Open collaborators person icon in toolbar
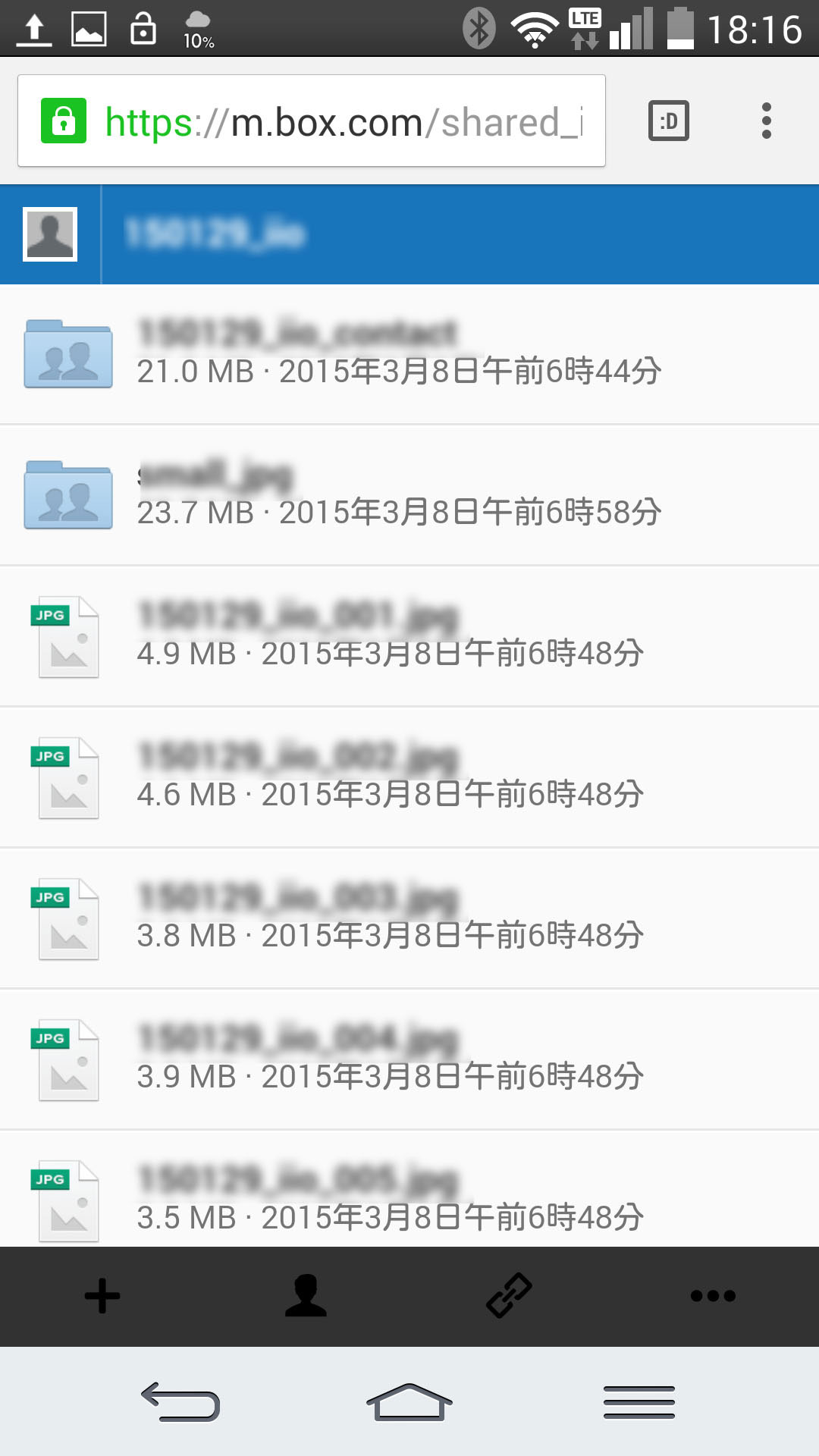The width and height of the screenshot is (819, 1456). click(x=306, y=1295)
